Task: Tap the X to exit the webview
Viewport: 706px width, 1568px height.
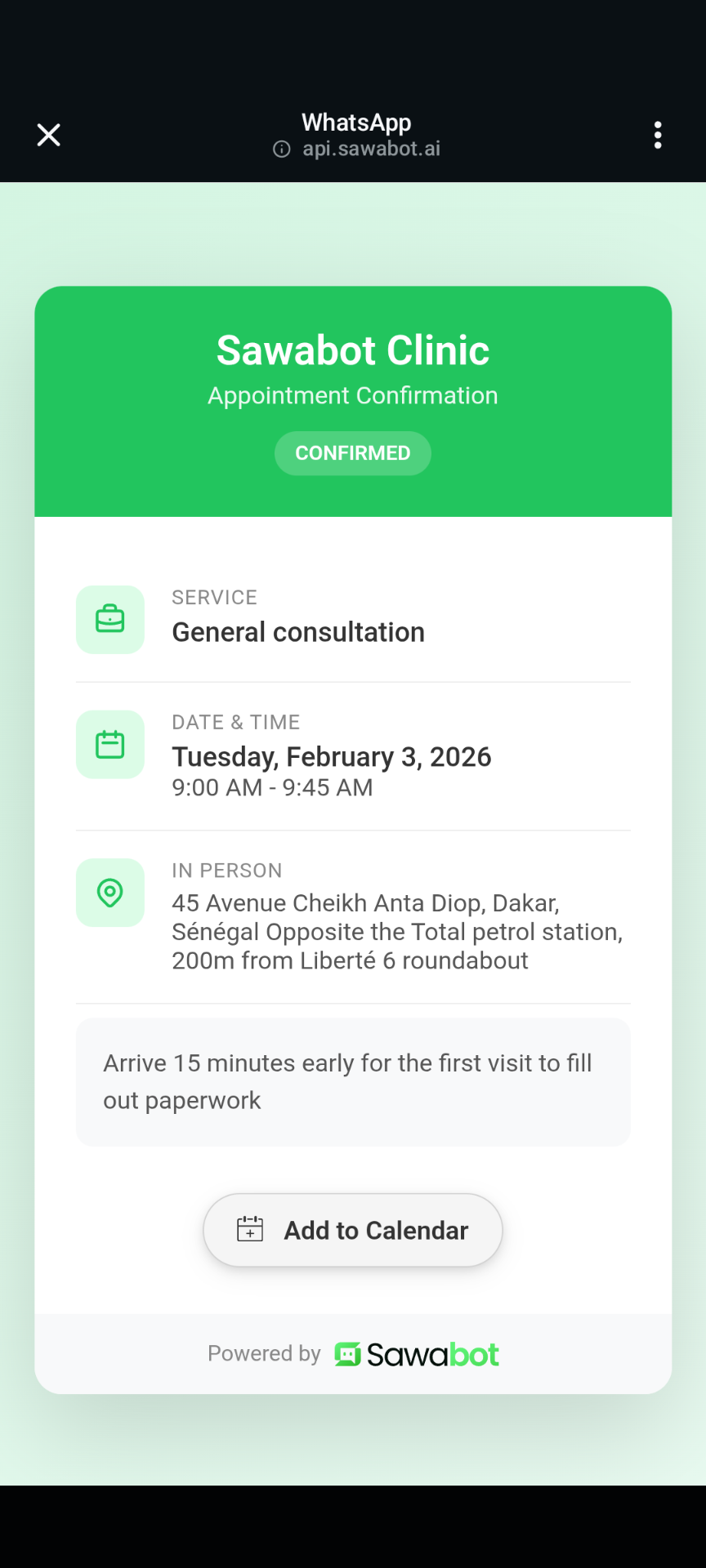Action: coord(48,135)
